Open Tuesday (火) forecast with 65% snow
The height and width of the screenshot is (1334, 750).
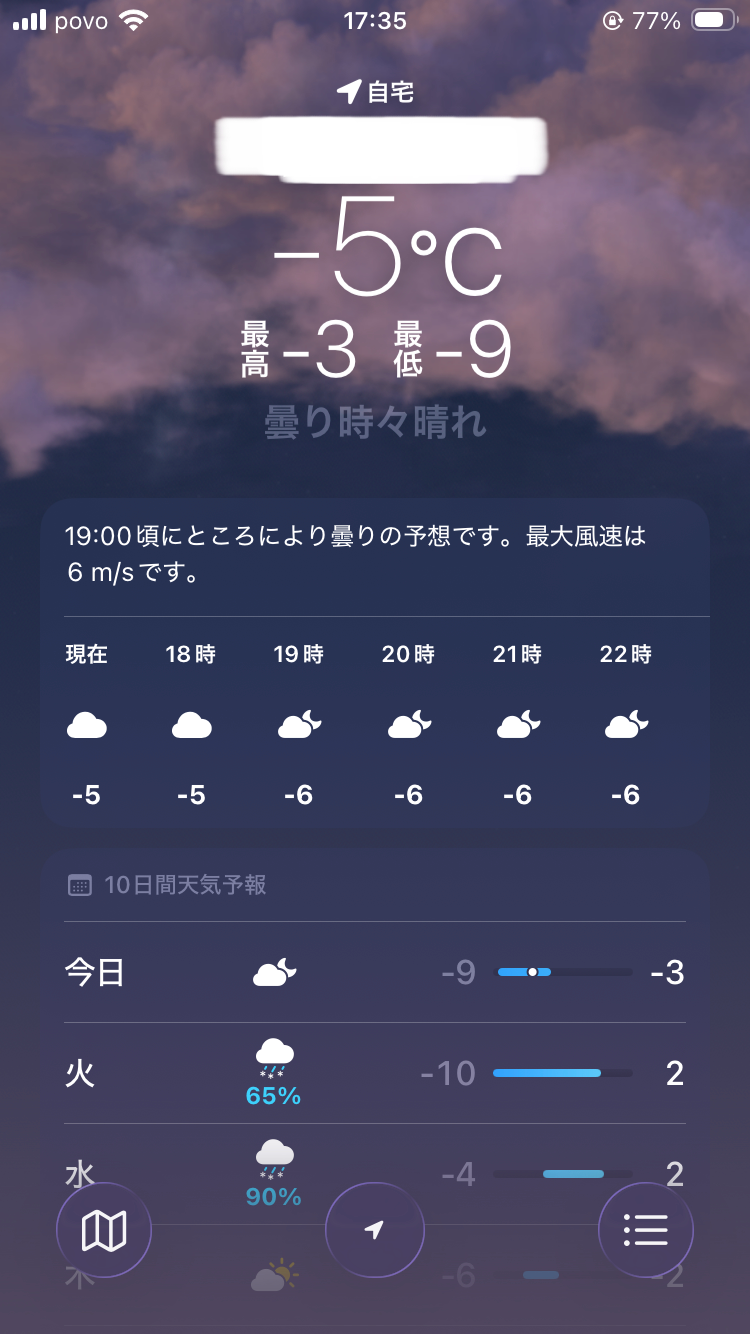375,1073
